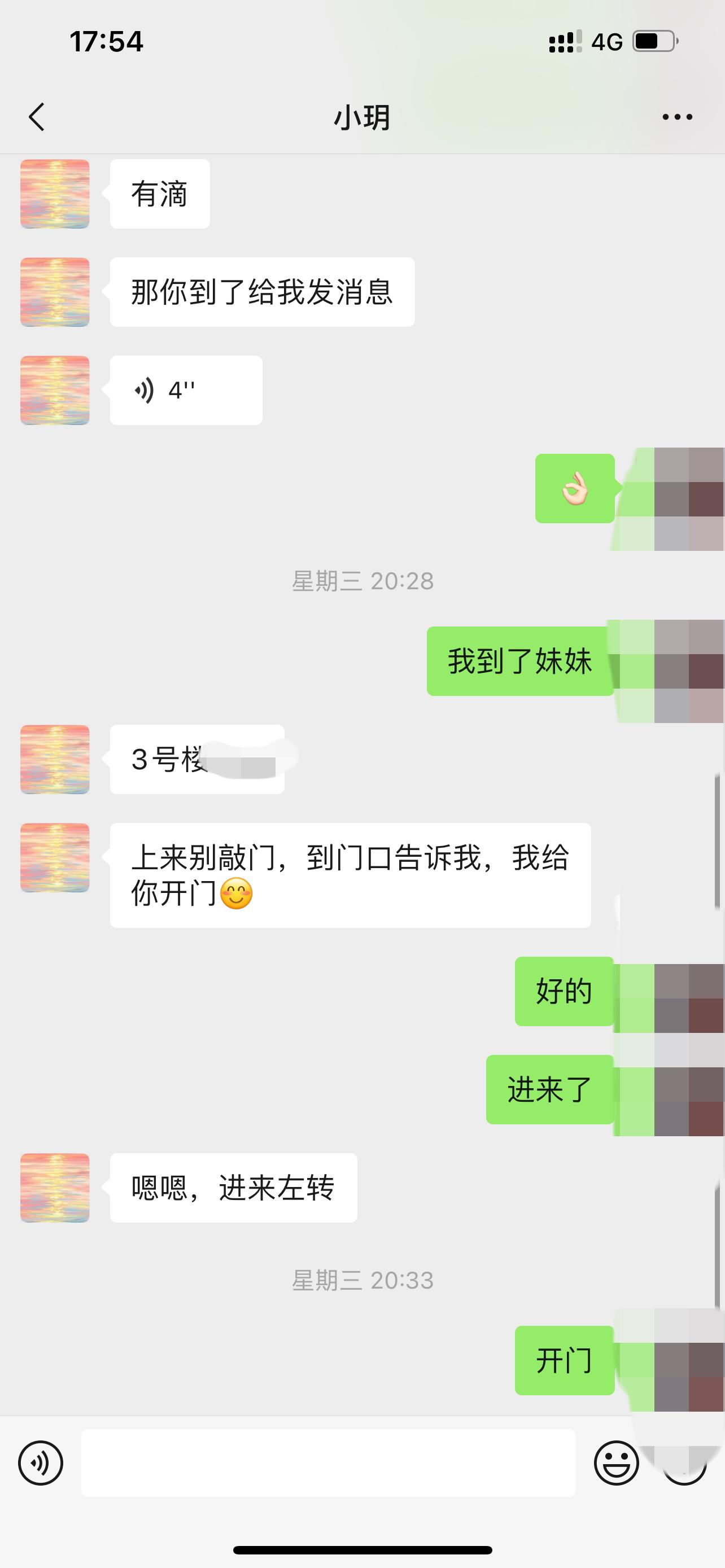Switch to voice input mode

click(41, 1462)
